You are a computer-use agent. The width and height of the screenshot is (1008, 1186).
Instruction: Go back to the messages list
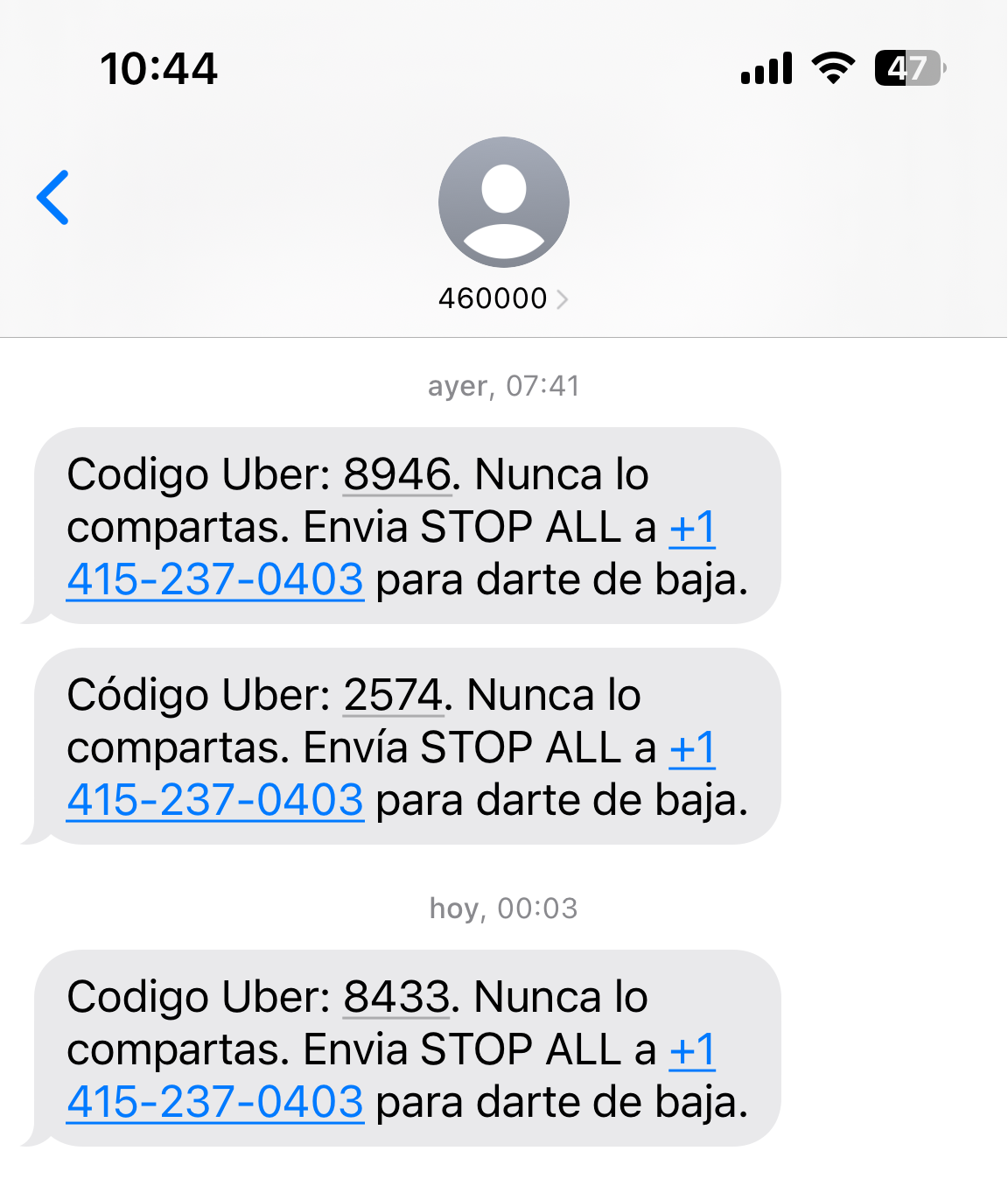(x=53, y=198)
